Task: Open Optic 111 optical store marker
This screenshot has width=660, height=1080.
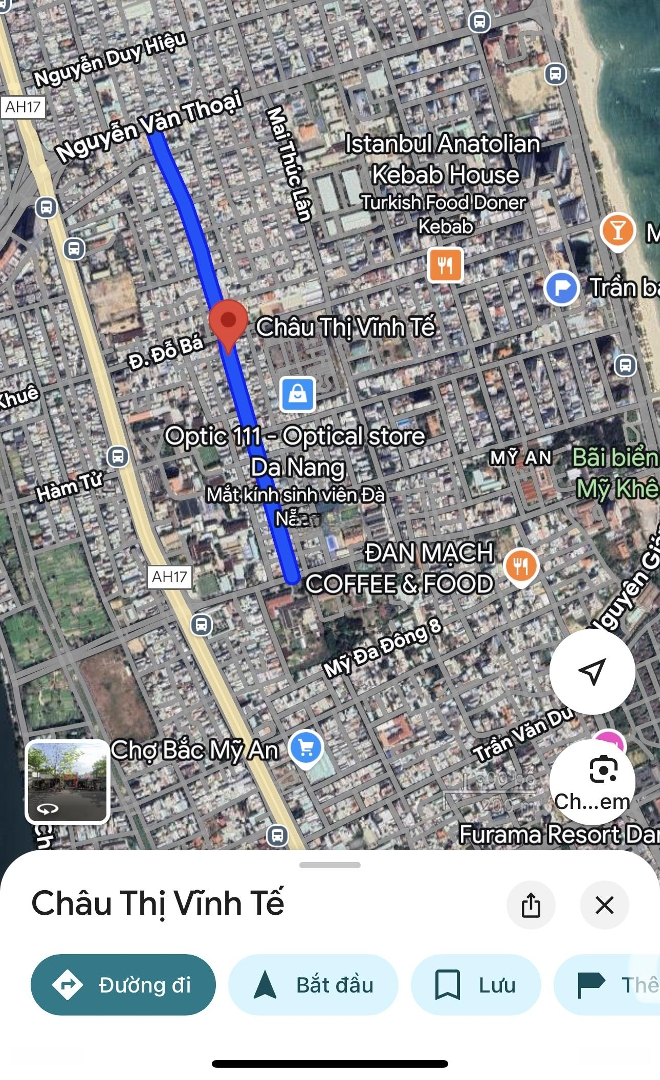Action: pyautogui.click(x=297, y=394)
